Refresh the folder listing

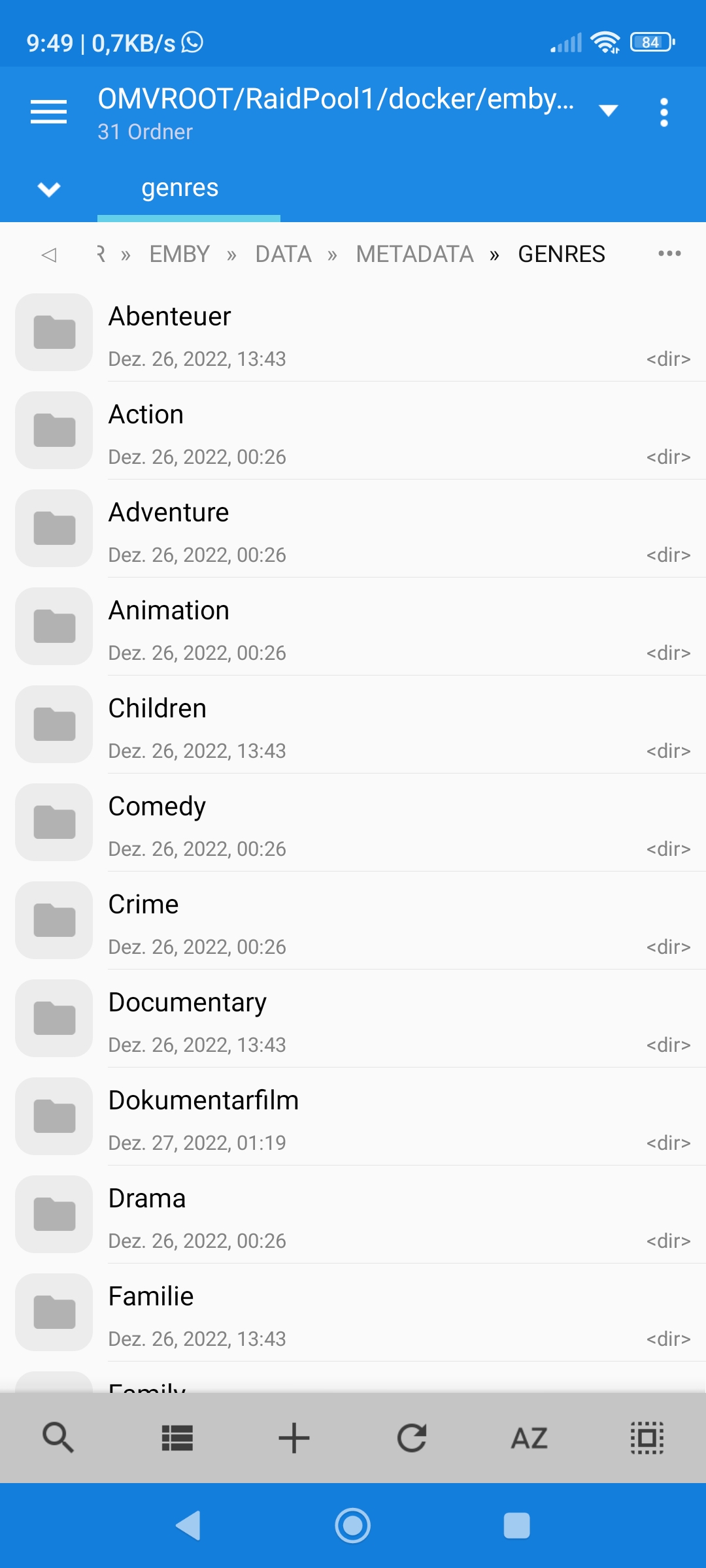pos(412,1437)
